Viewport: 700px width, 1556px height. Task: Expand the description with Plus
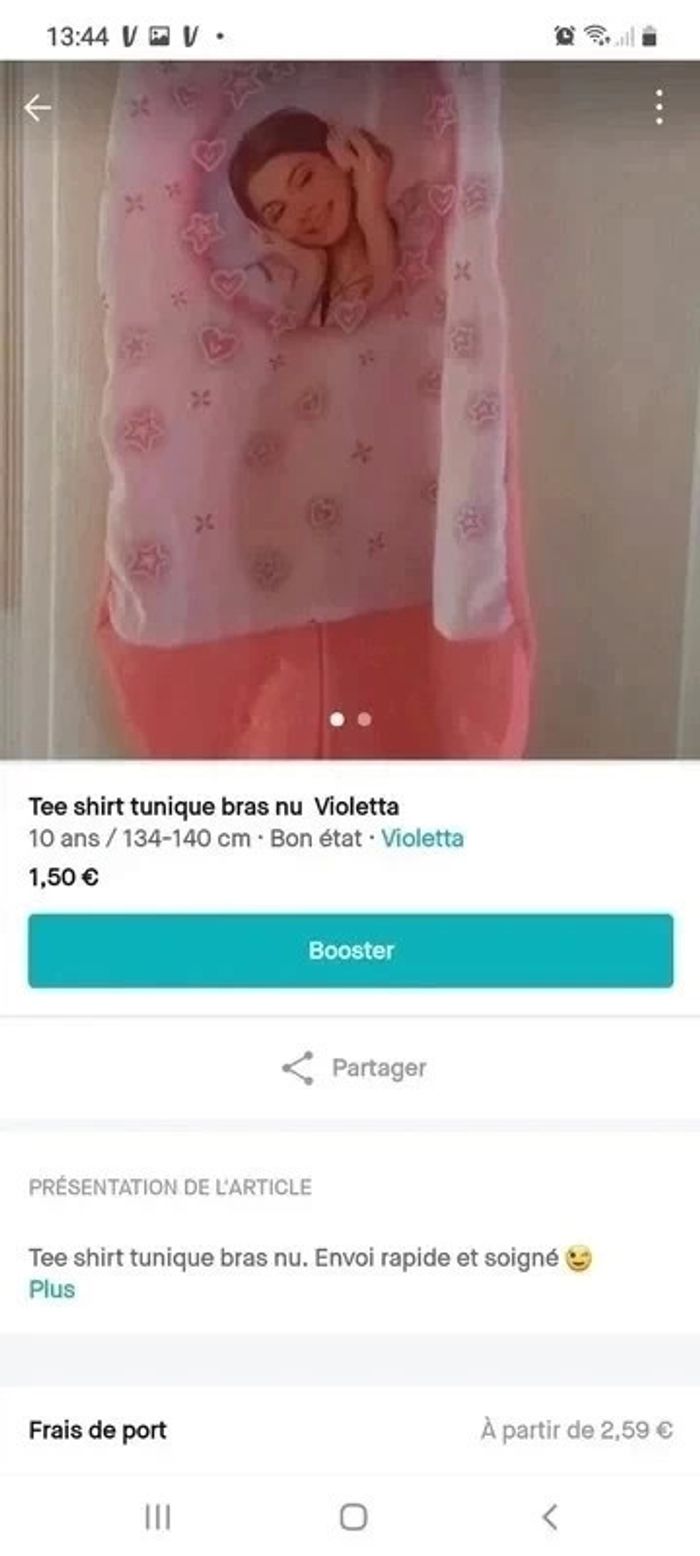[52, 1289]
